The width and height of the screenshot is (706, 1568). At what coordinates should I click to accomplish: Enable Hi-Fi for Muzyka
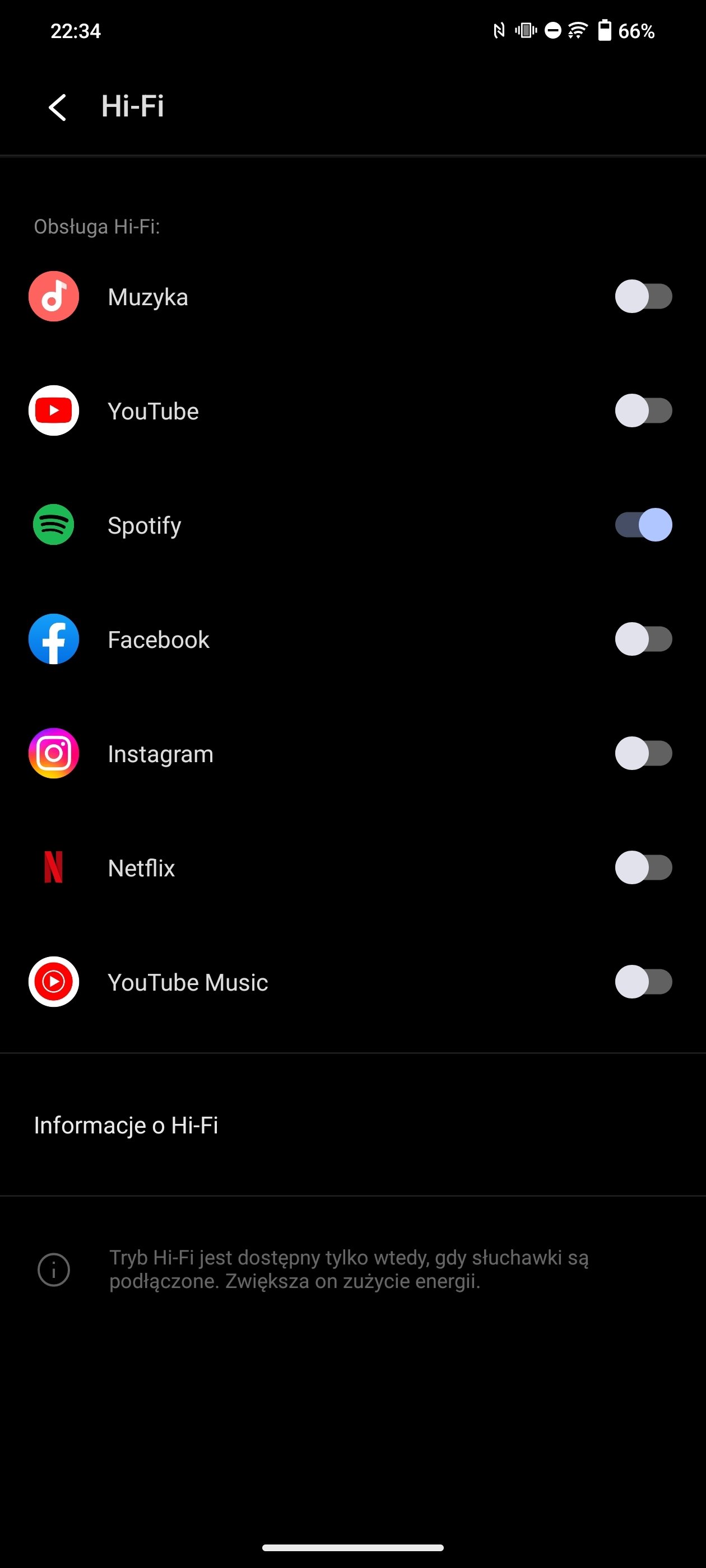[x=643, y=296]
